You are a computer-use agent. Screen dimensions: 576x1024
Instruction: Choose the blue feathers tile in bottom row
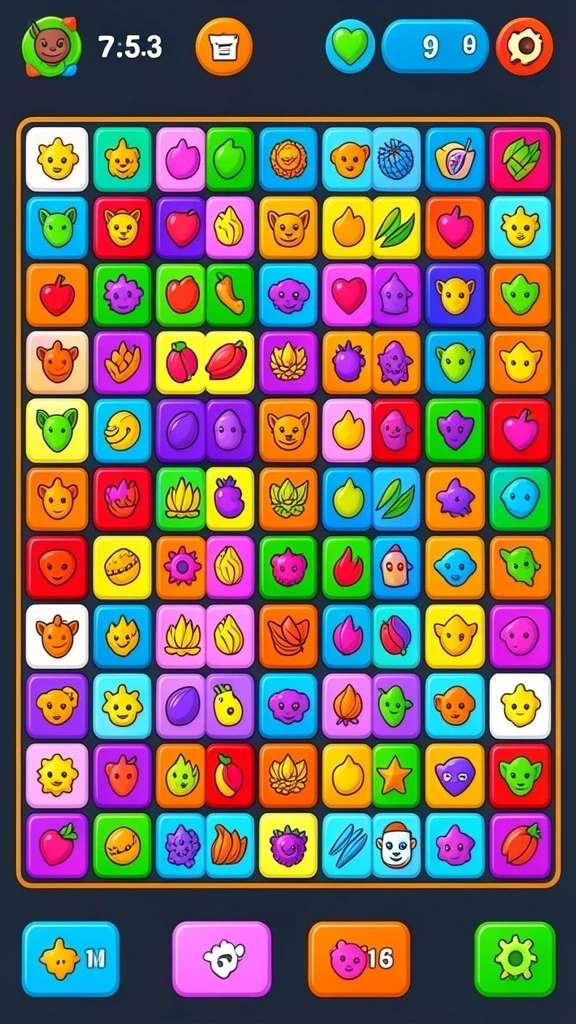(347, 845)
